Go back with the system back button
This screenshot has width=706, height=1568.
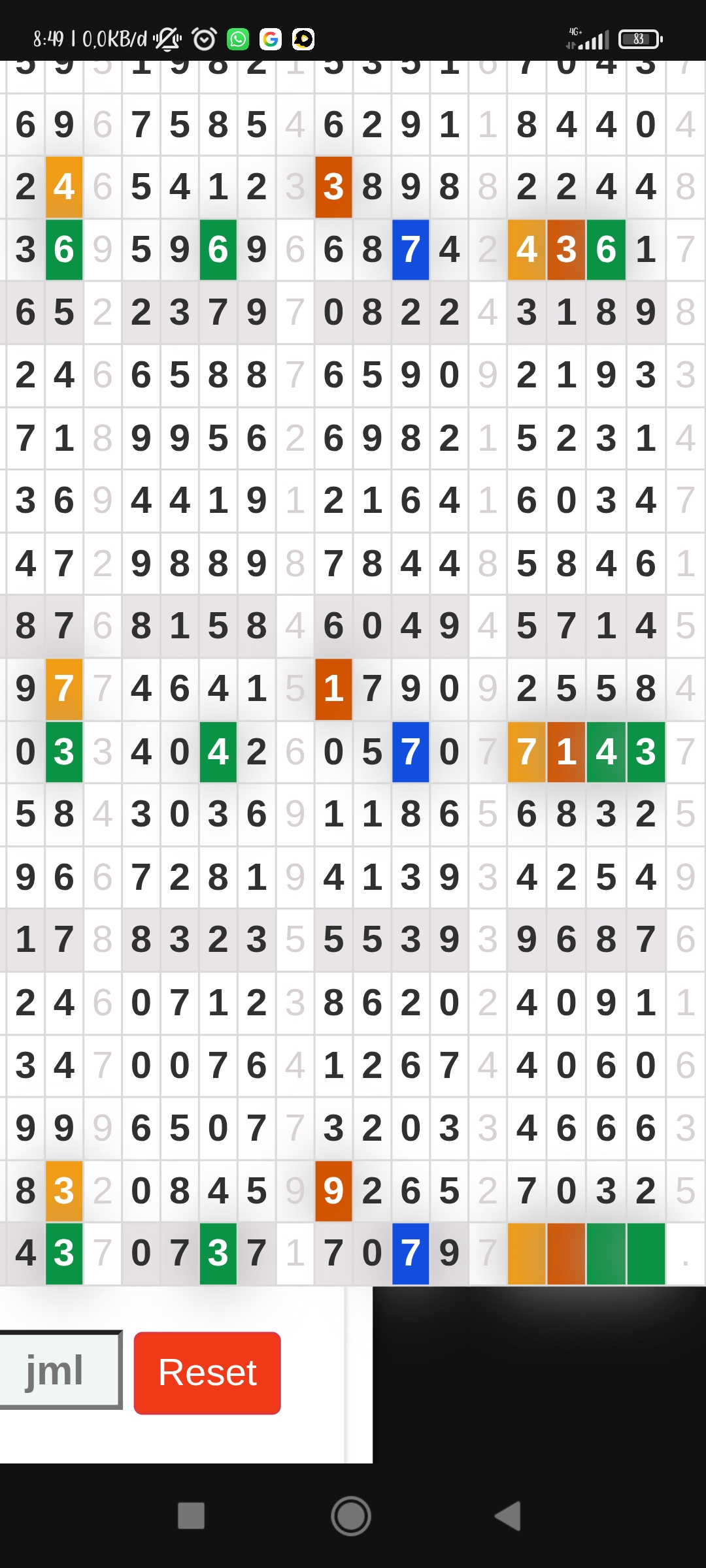(x=508, y=1516)
